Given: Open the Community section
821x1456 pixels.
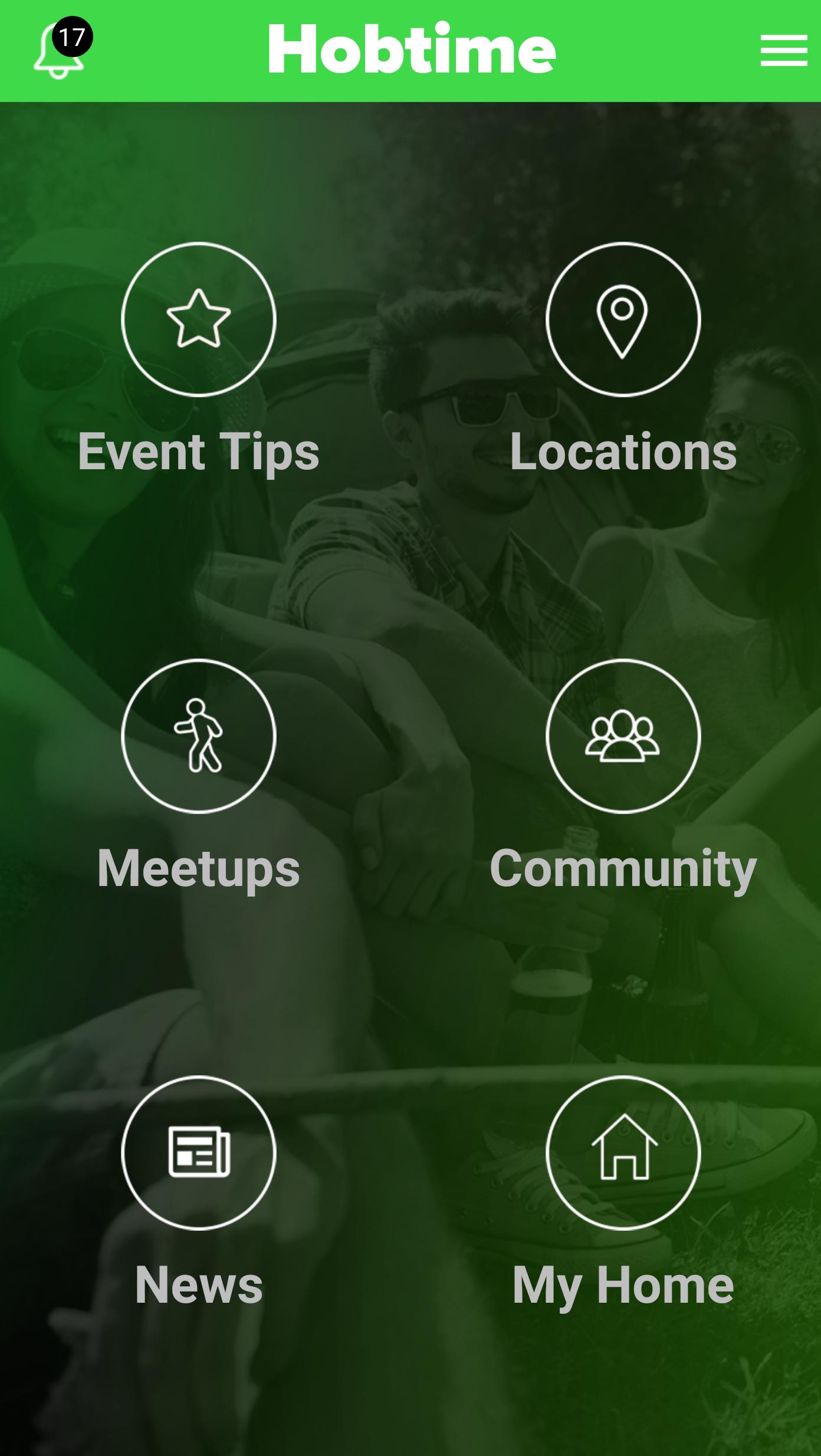Looking at the screenshot, I should [x=623, y=736].
